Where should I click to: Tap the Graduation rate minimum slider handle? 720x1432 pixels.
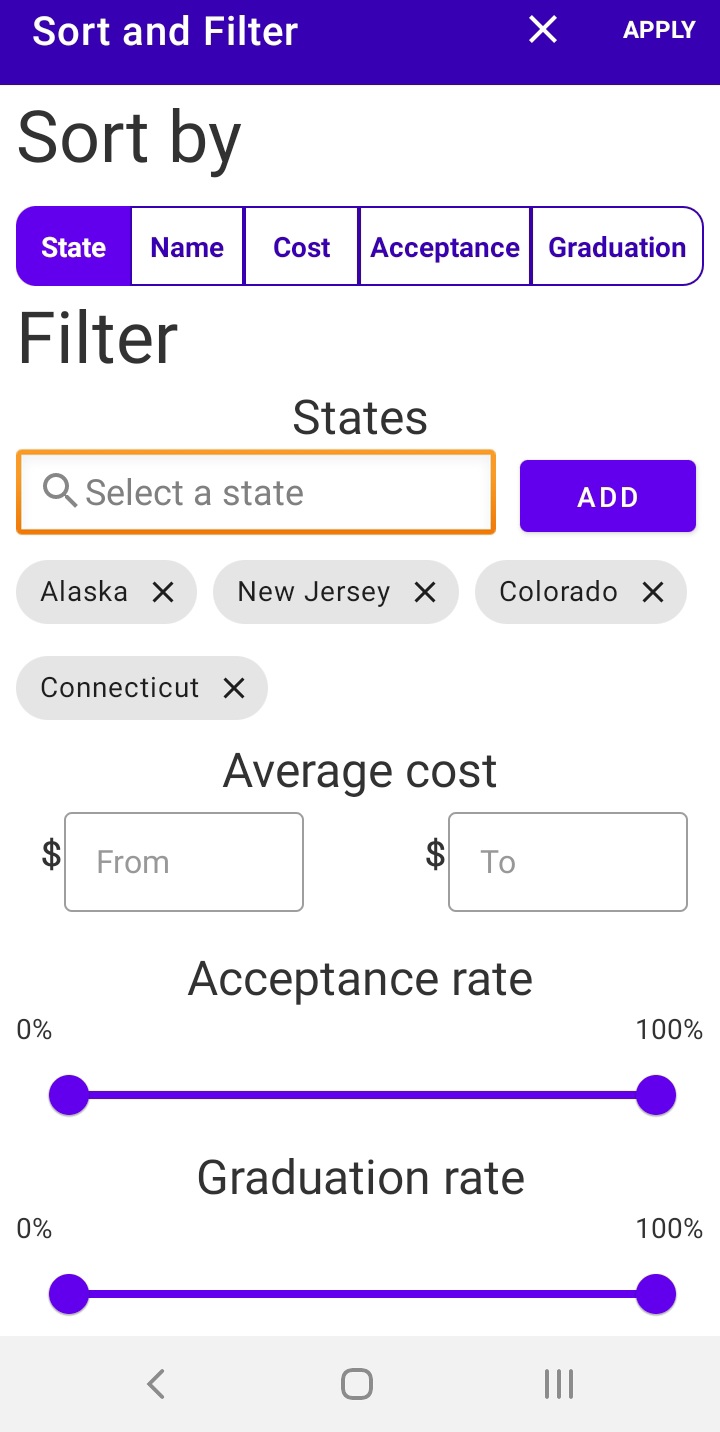(x=69, y=1294)
